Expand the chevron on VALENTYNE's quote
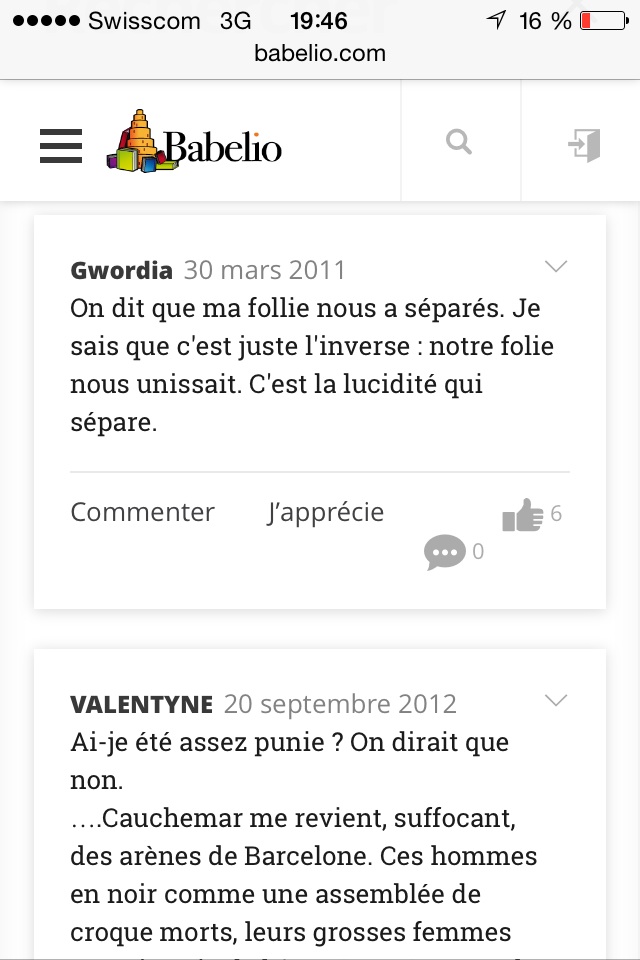Screen dimensions: 640x960 (555, 700)
